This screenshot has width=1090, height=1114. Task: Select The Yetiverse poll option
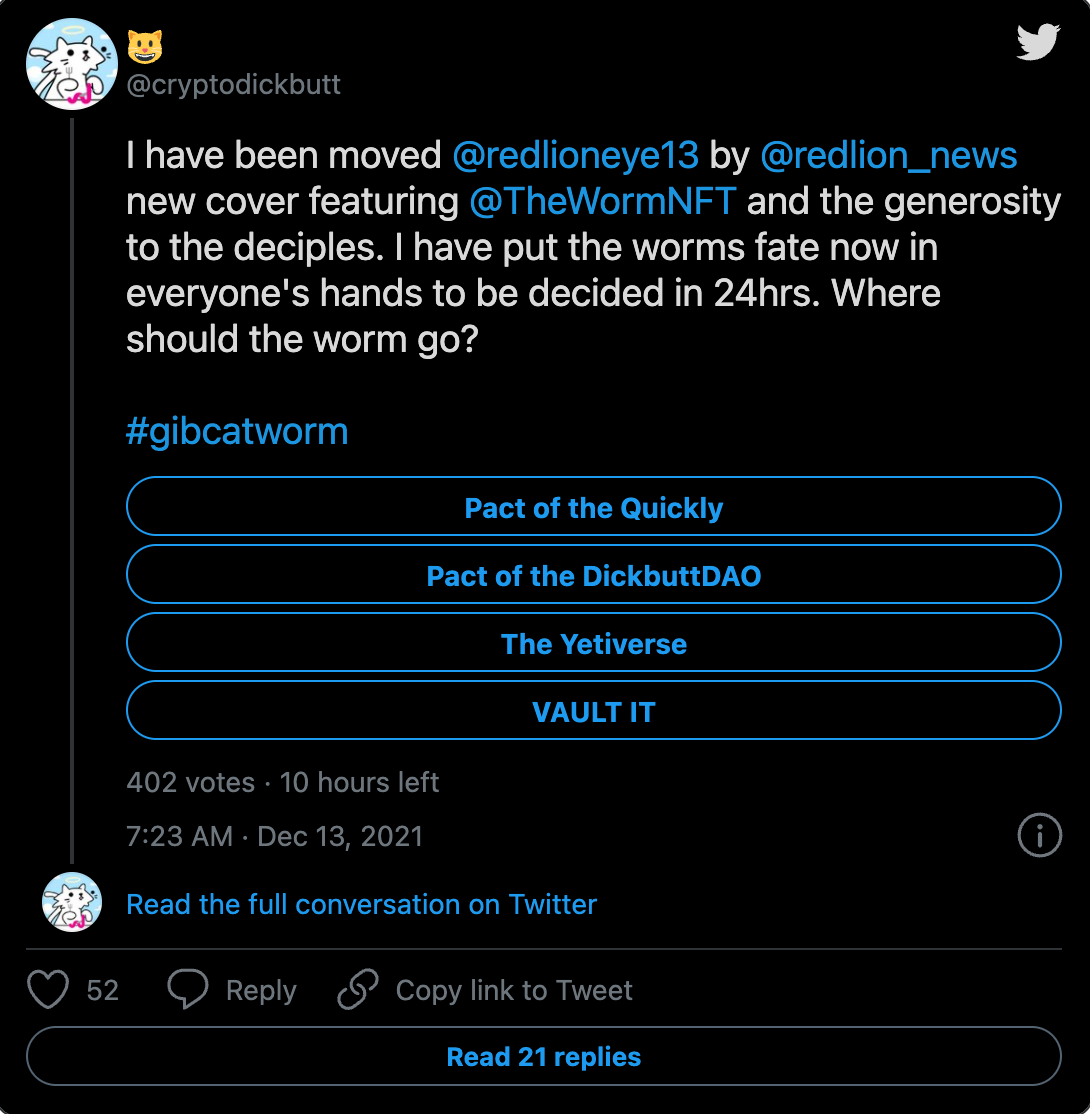594,642
